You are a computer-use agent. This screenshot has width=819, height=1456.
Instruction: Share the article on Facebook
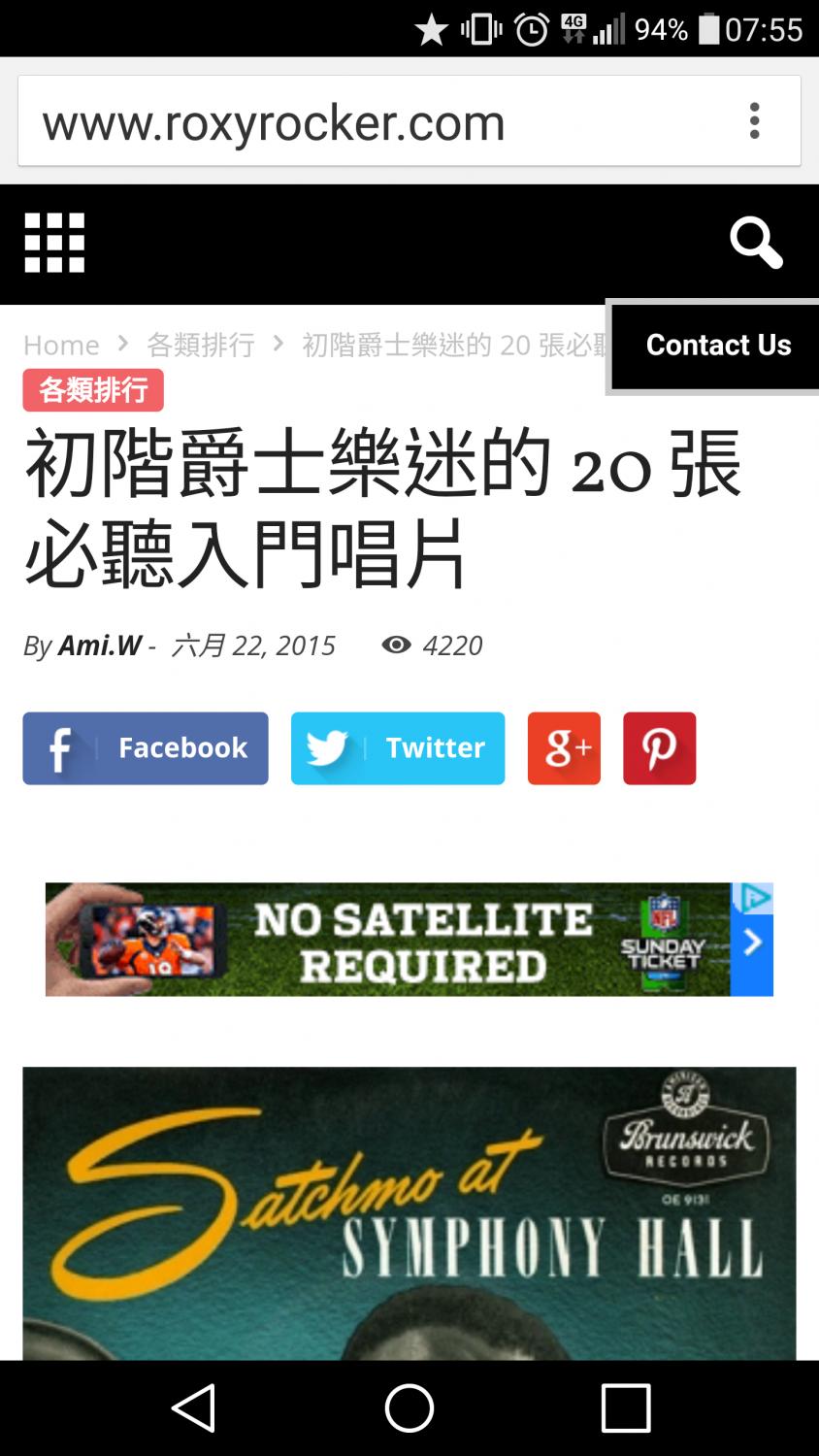pyautogui.click(x=146, y=748)
